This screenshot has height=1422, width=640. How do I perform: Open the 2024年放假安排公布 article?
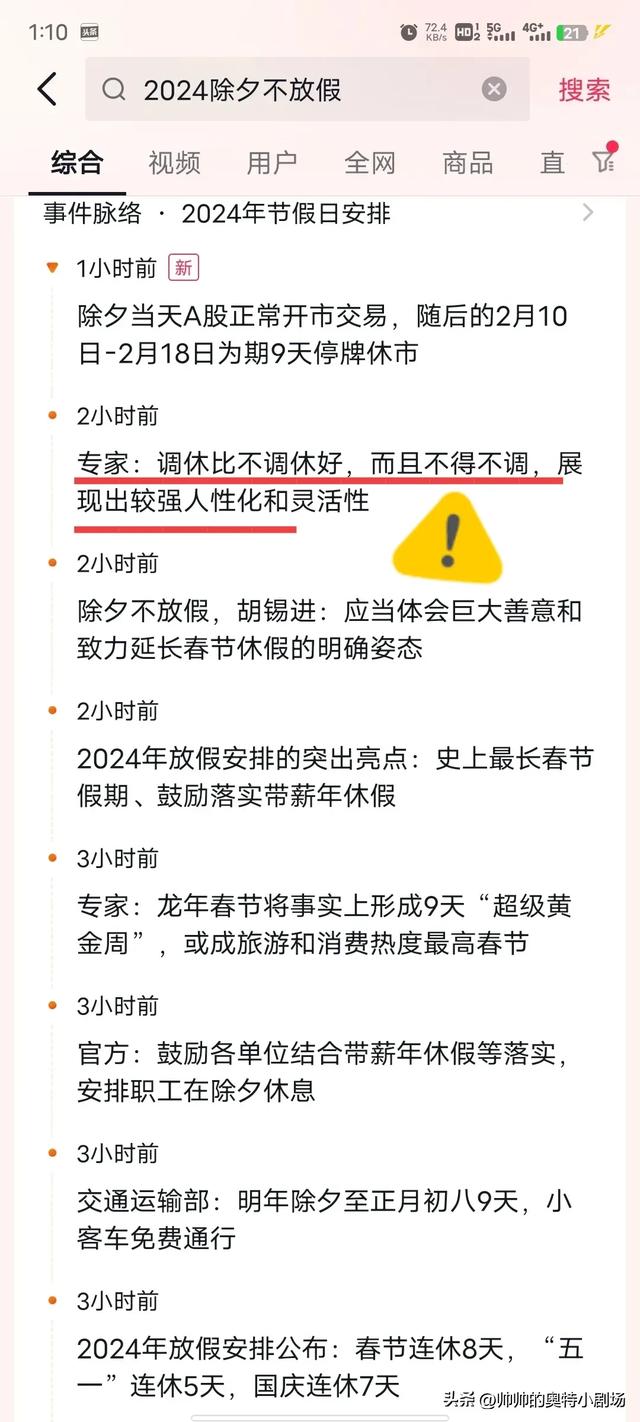point(330,1367)
